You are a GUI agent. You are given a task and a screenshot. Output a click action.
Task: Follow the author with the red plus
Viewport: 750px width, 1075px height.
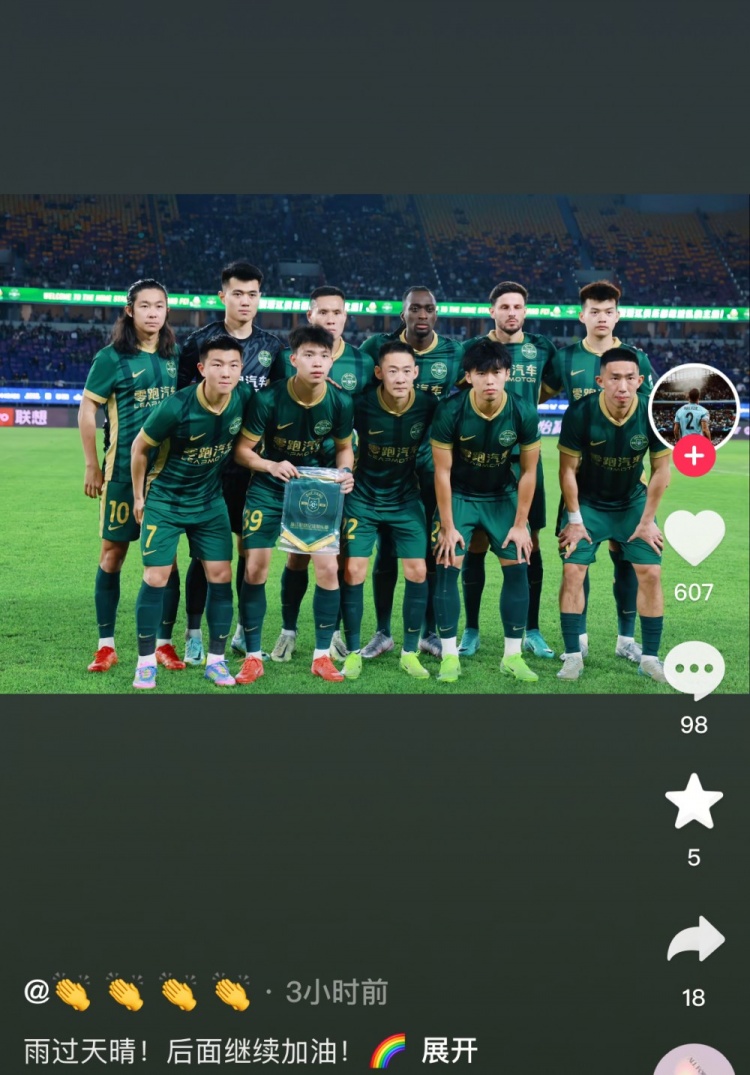tap(694, 456)
